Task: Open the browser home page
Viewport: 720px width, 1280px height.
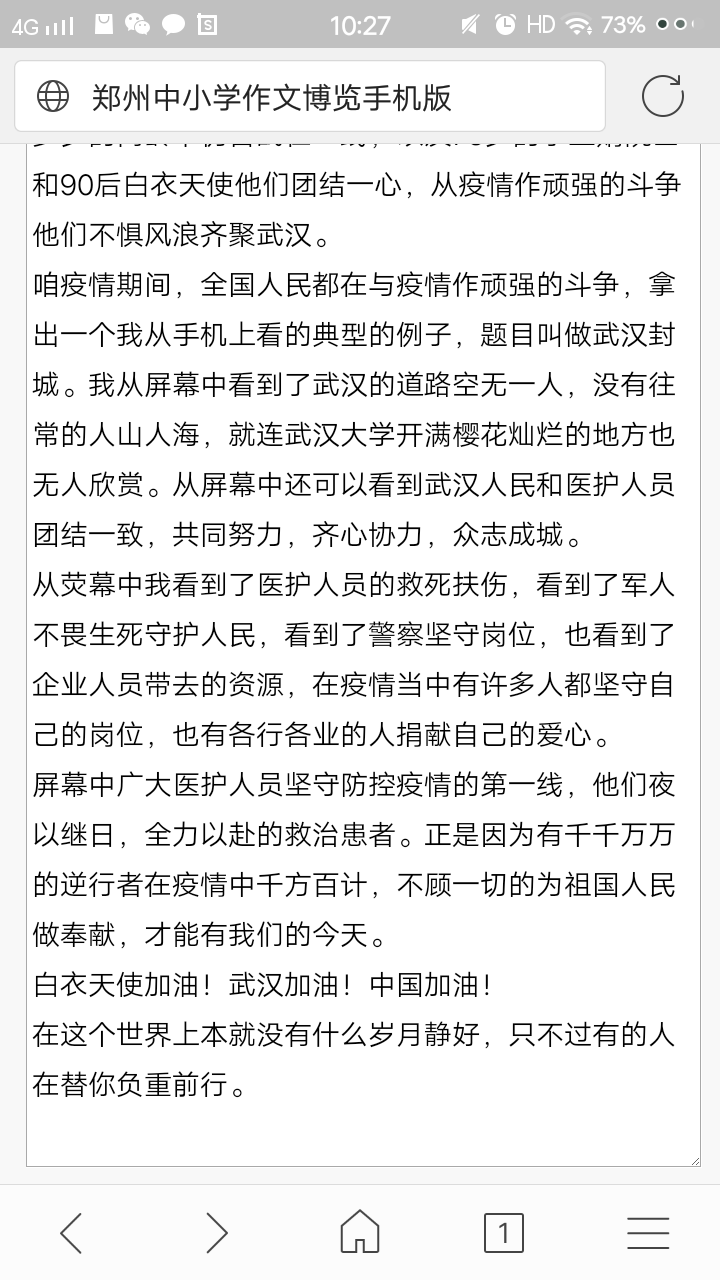Action: [x=360, y=1233]
